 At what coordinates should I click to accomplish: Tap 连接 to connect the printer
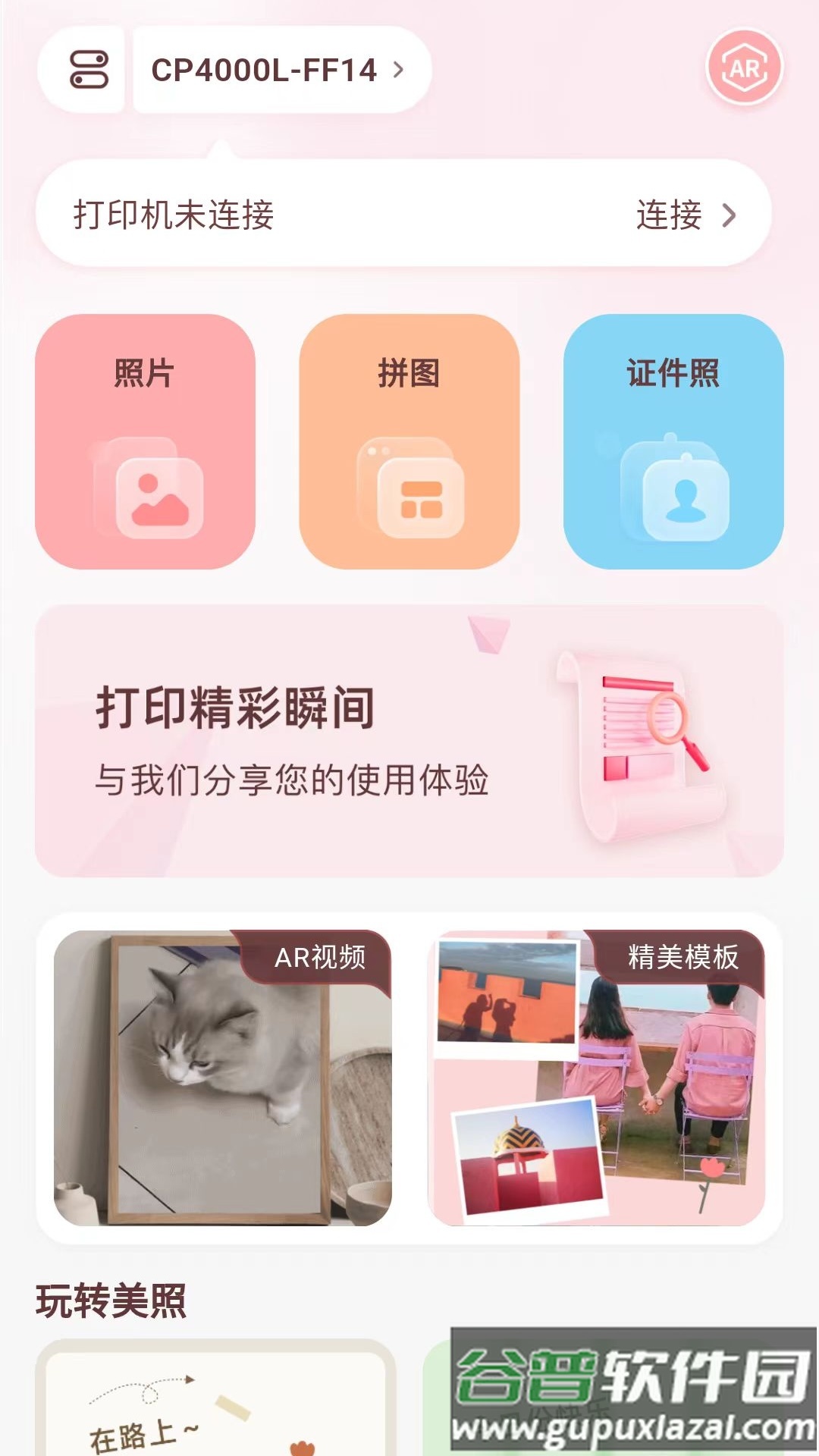pyautogui.click(x=685, y=215)
